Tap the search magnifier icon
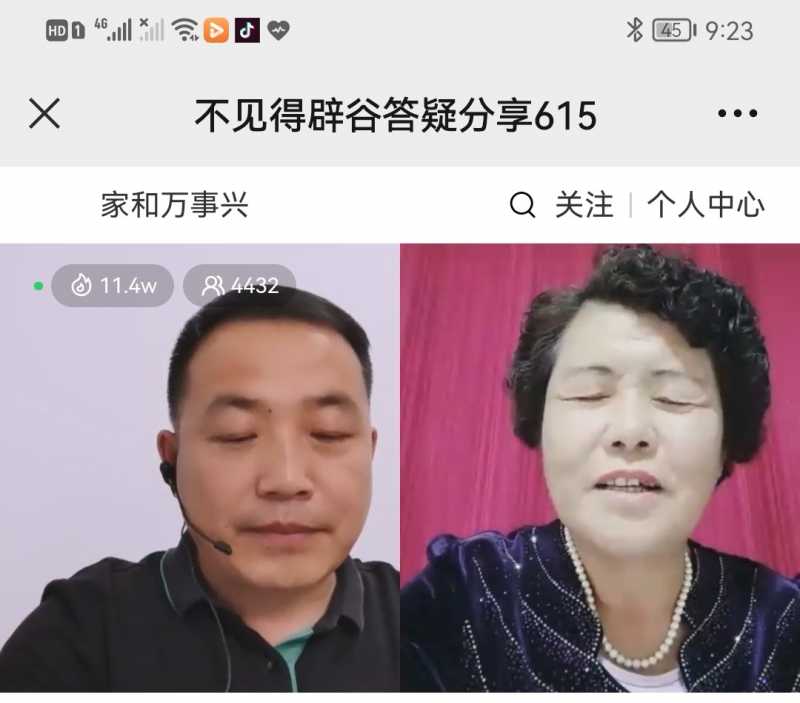The width and height of the screenshot is (800, 703). [522, 205]
